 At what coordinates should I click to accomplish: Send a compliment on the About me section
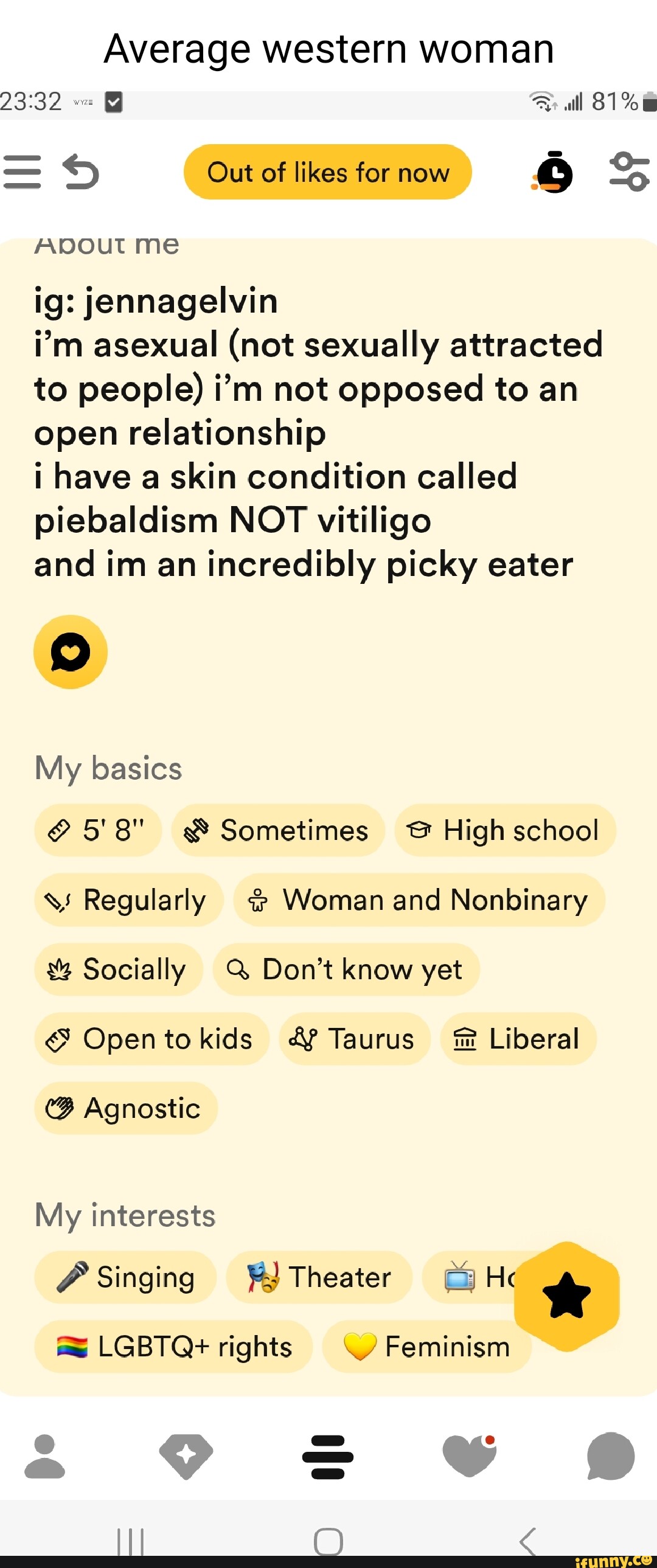(x=71, y=652)
